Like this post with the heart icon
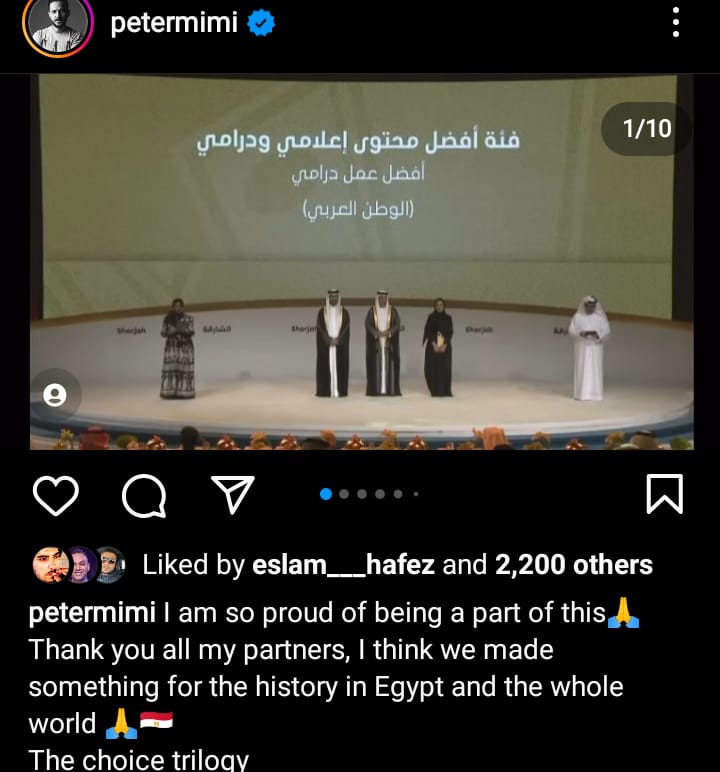720x772 pixels. point(56,494)
